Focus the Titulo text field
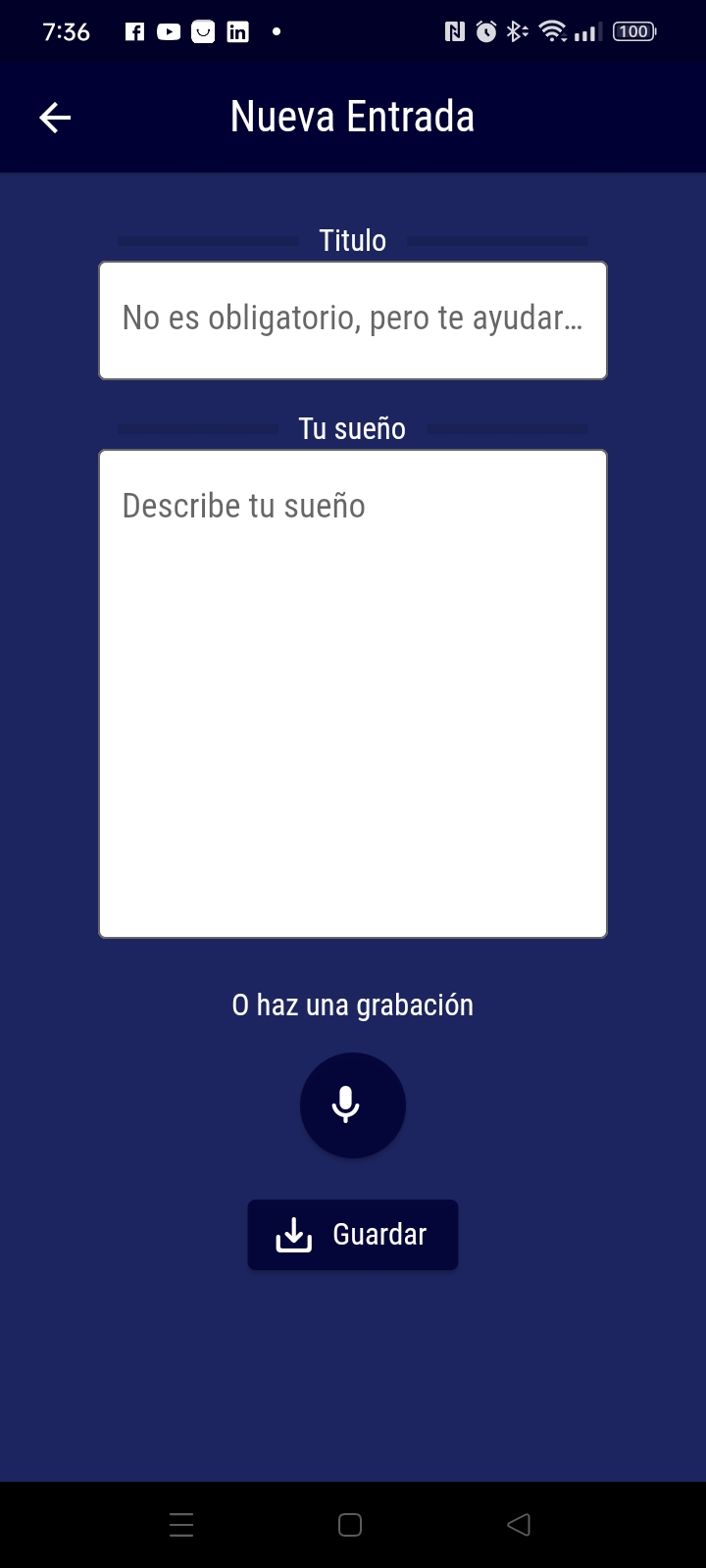This screenshot has height=1568, width=706. click(353, 320)
